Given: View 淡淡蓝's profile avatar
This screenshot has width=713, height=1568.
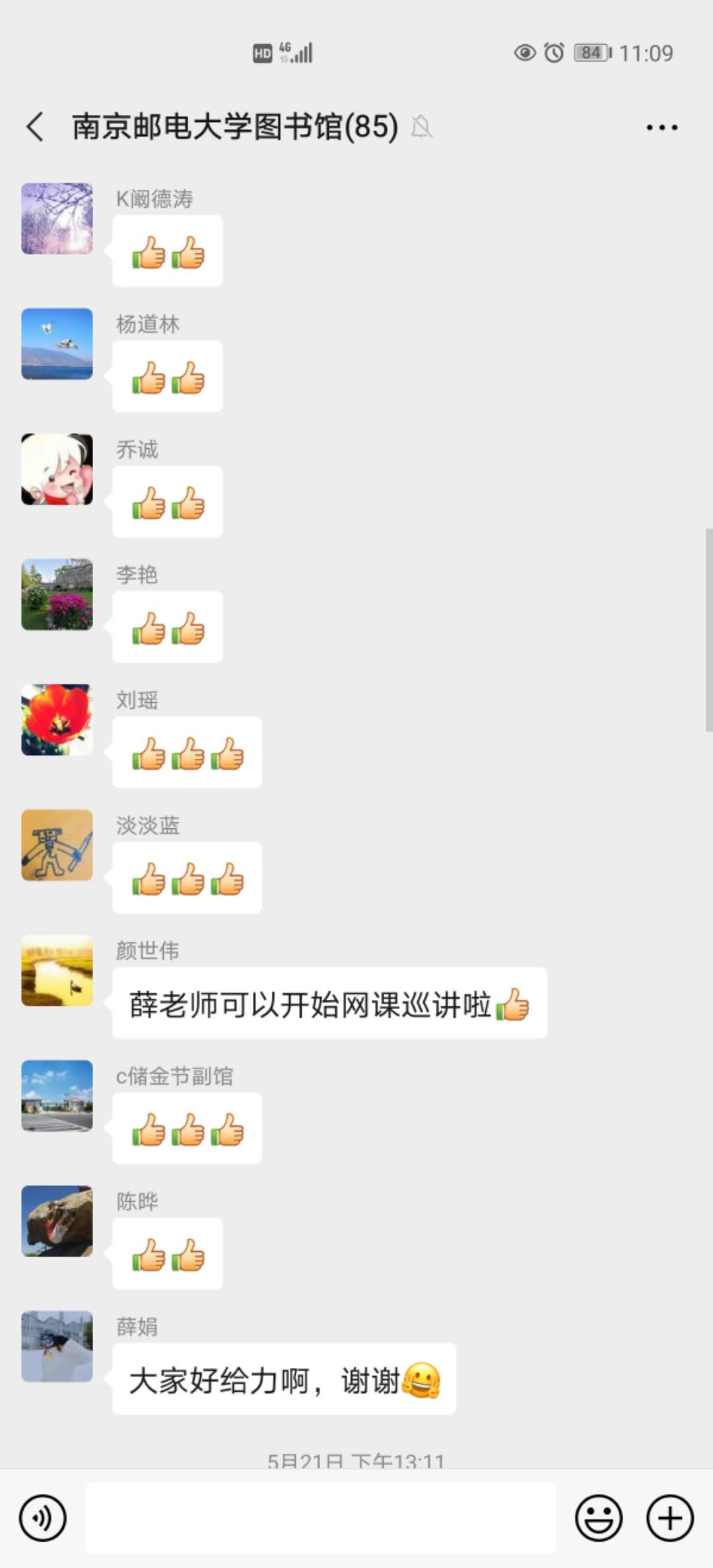Looking at the screenshot, I should 57,845.
